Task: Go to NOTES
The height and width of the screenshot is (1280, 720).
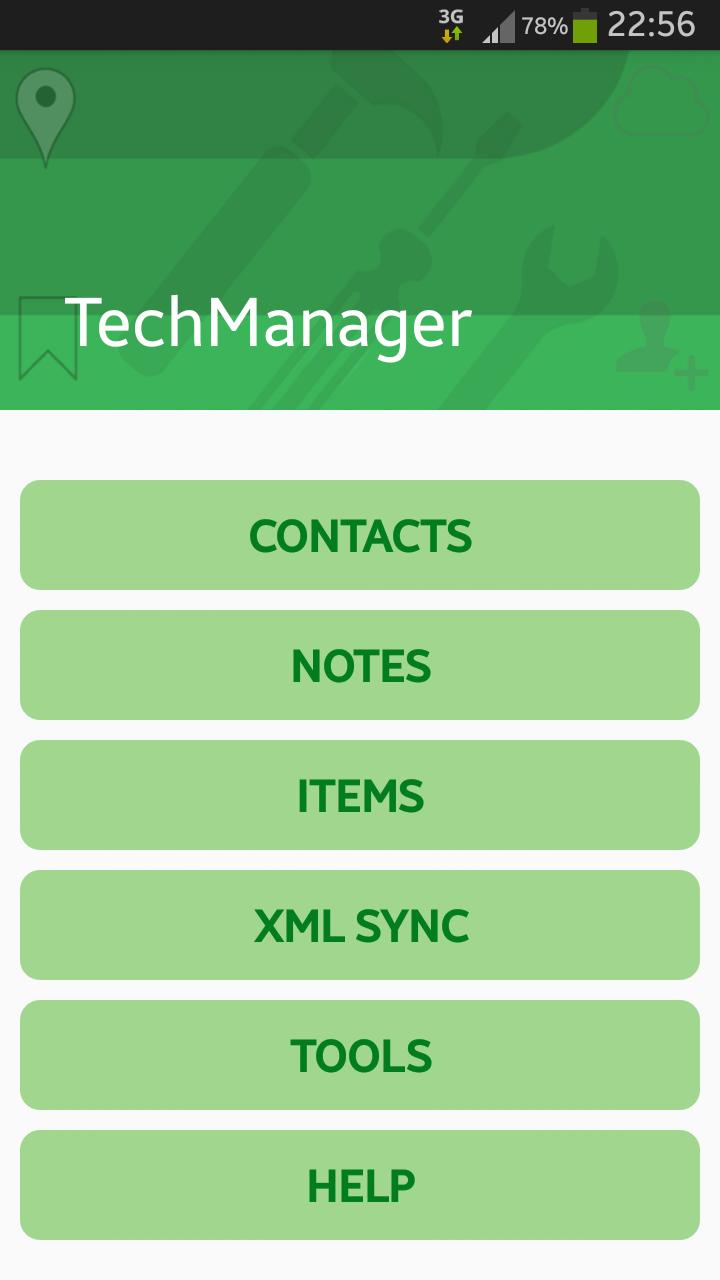Action: [360, 665]
